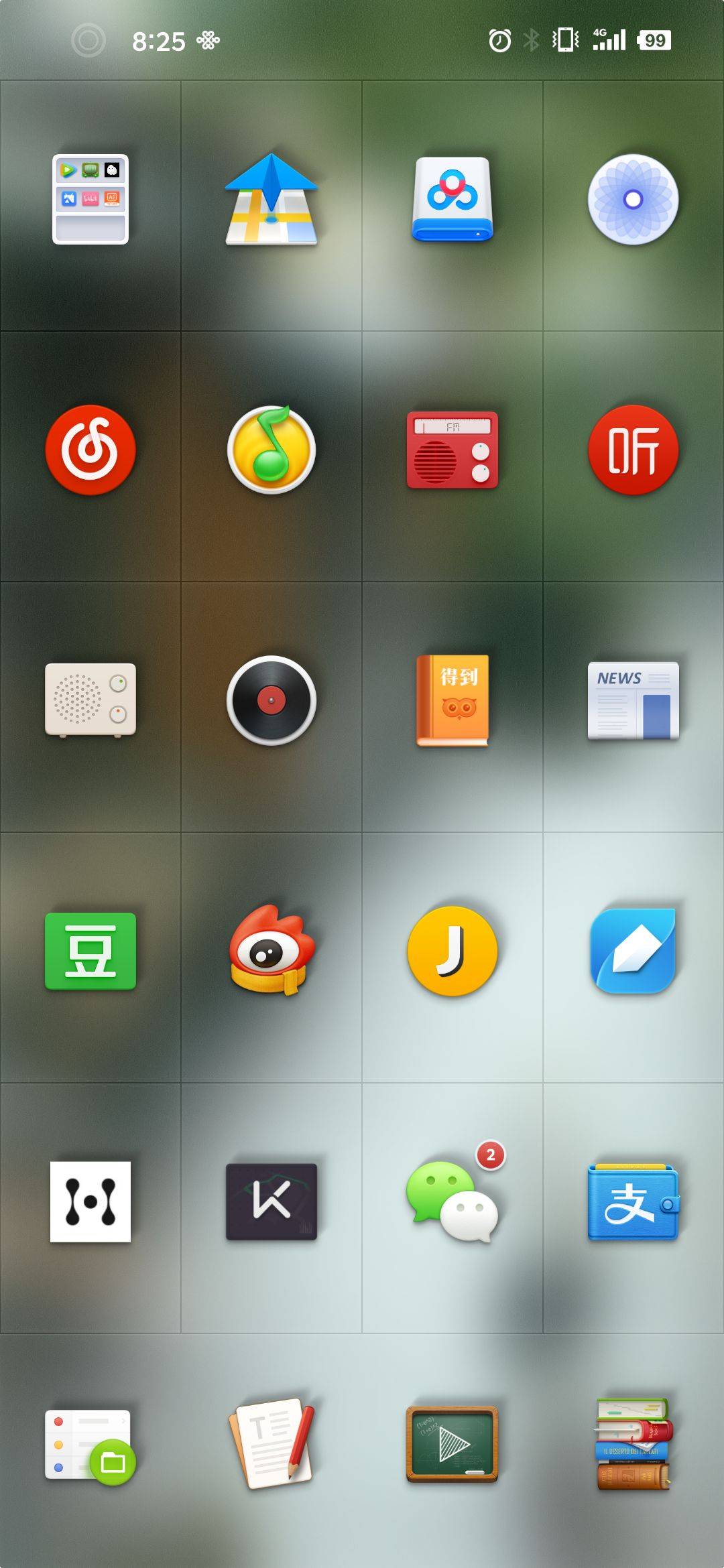Open the file manager app
The height and width of the screenshot is (1568, 724).
90,1445
